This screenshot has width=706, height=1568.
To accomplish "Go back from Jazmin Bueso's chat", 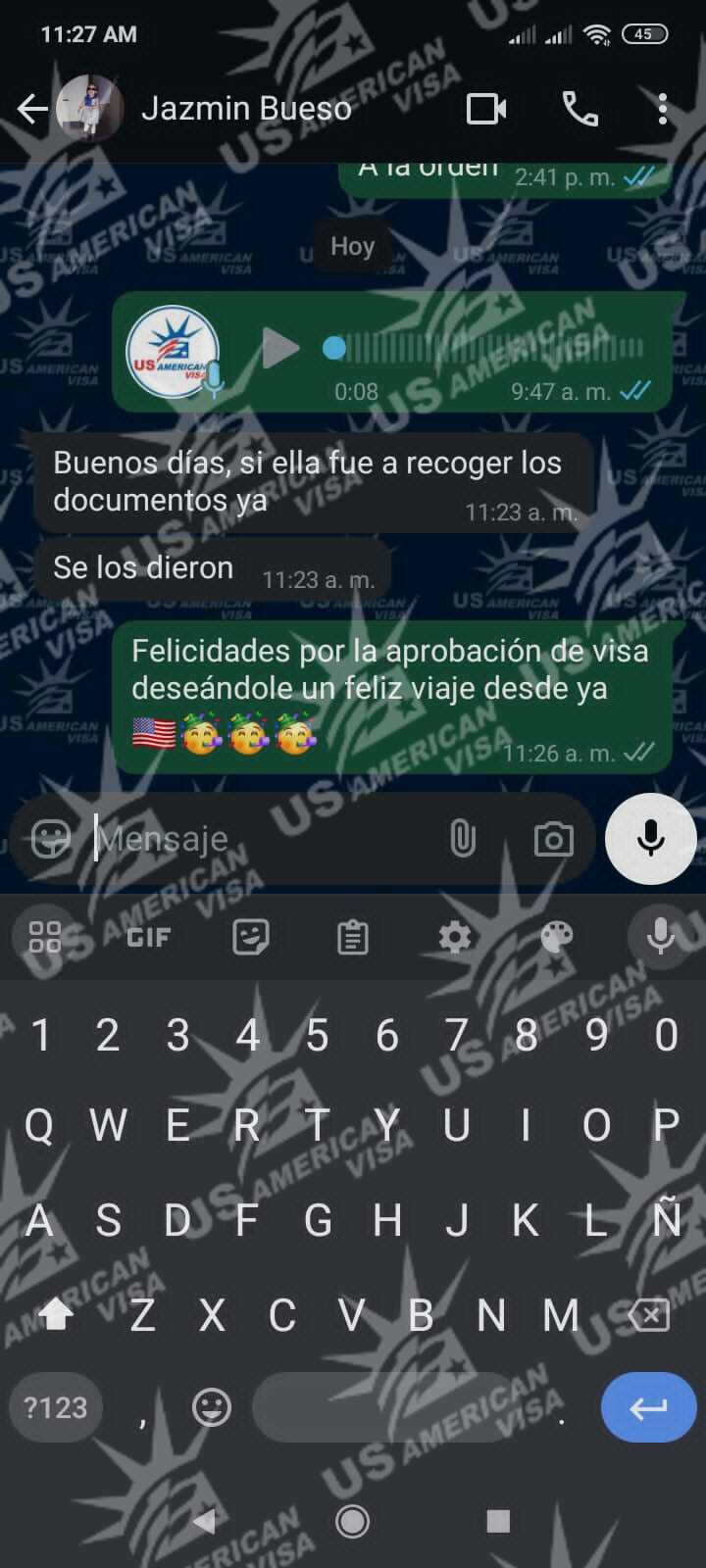I will point(32,109).
